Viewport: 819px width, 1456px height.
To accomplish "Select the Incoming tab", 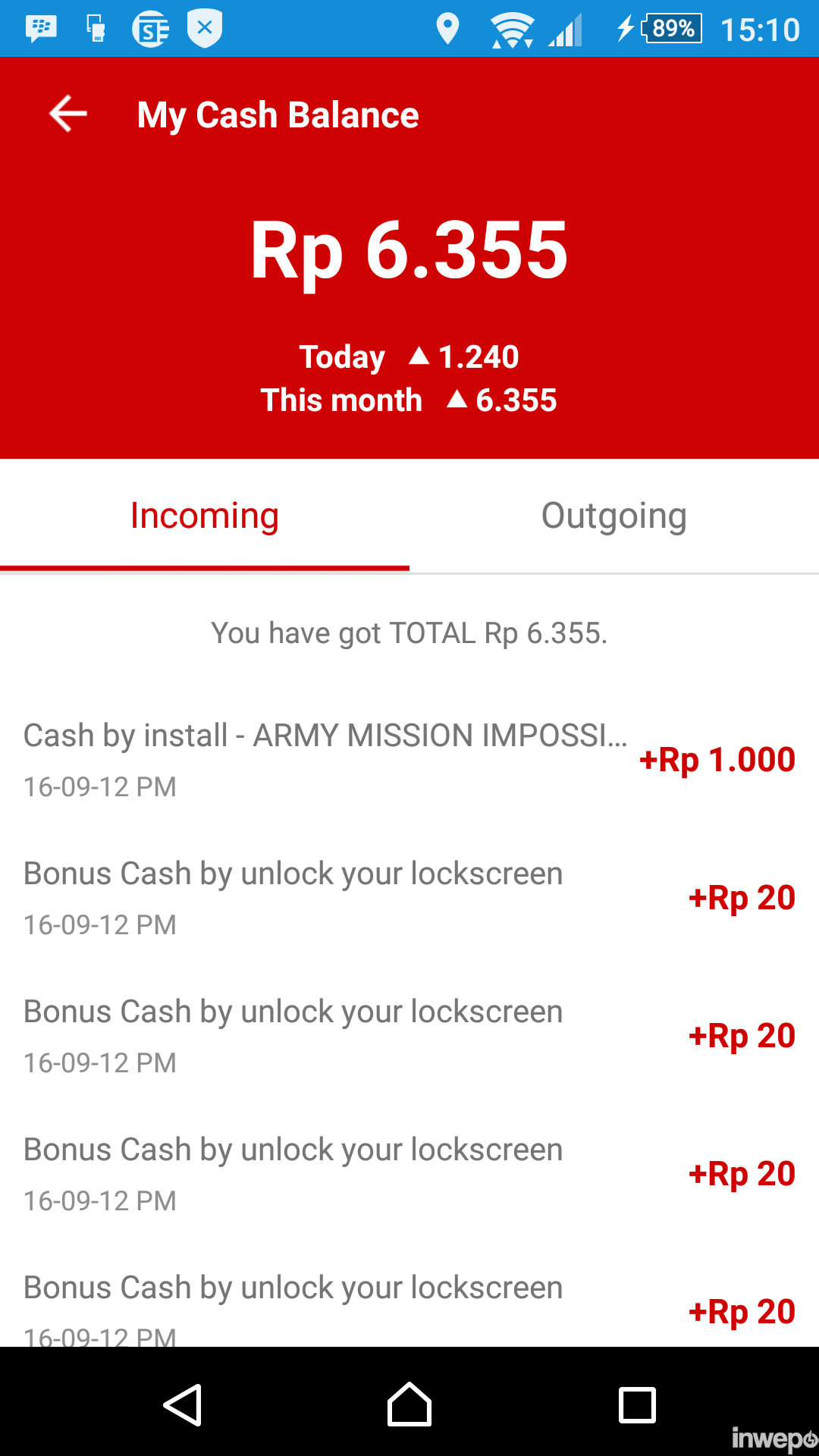I will pyautogui.click(x=203, y=515).
